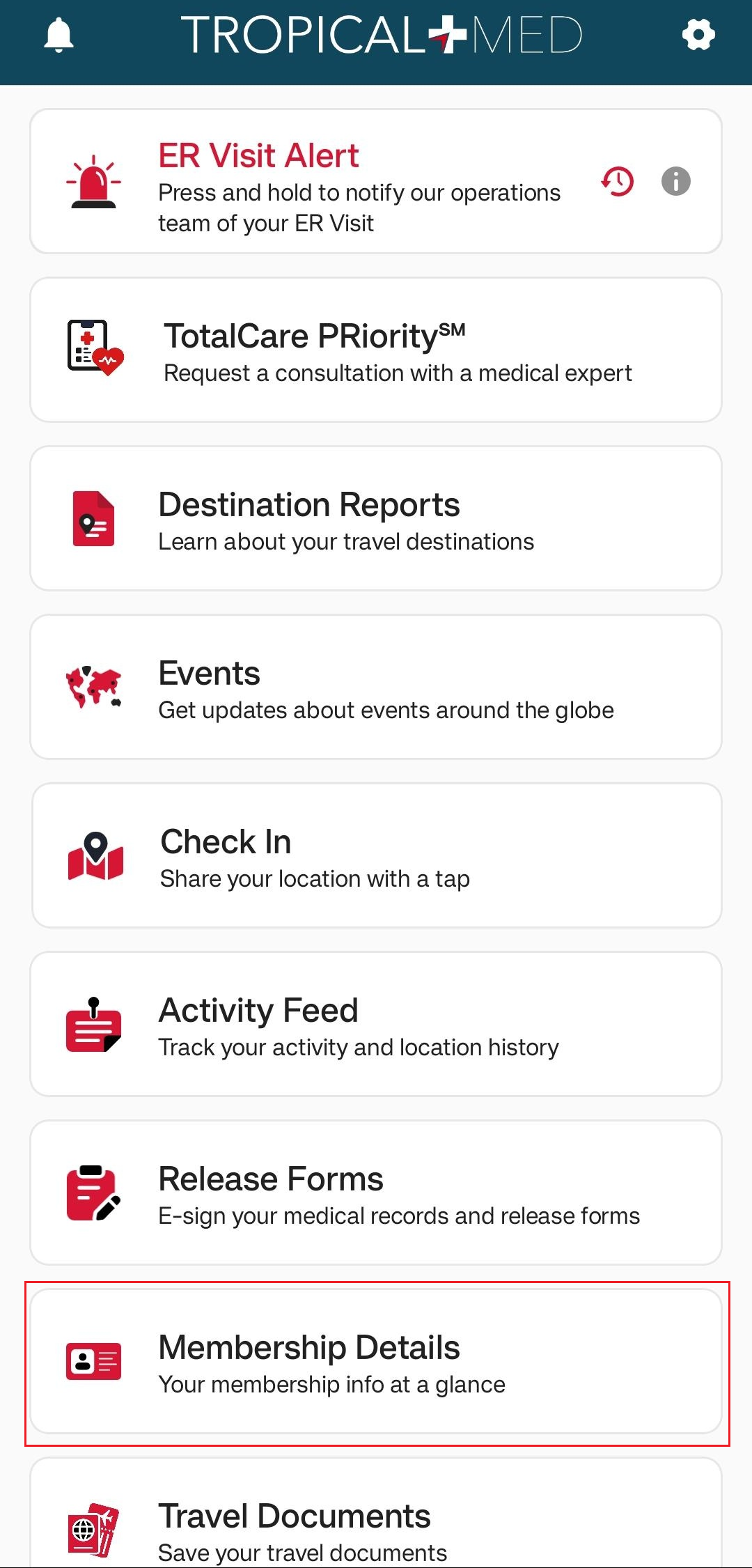Screen dimensions: 752x1568
Task: Open Membership Details
Action: pos(376,1362)
